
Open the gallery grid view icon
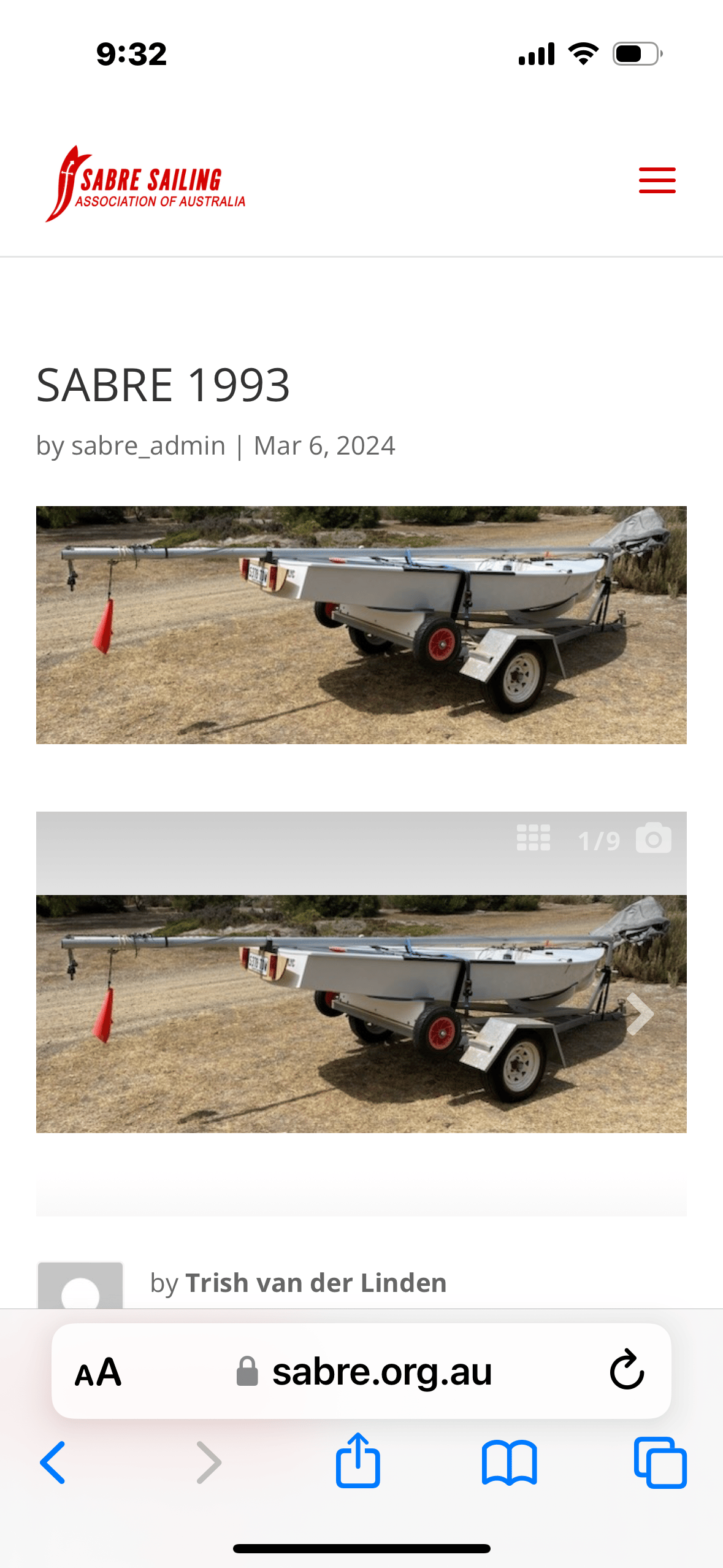click(533, 838)
